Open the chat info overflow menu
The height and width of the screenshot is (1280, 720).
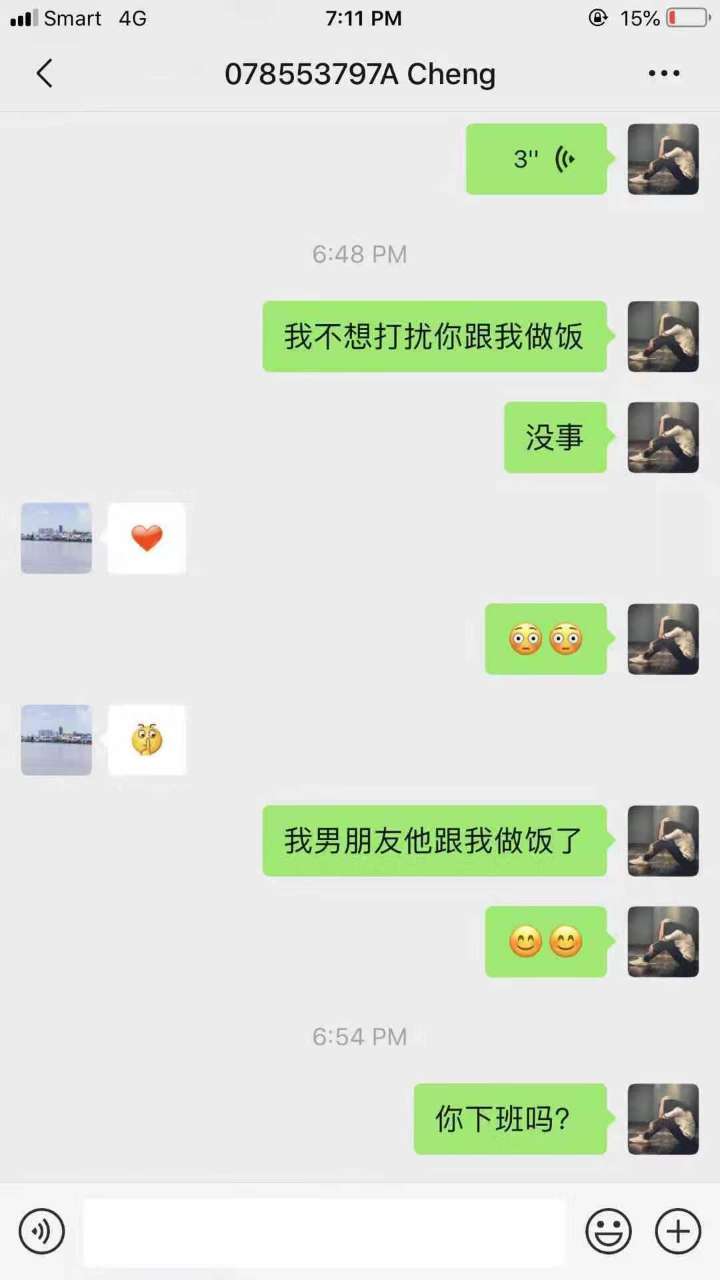tap(664, 74)
